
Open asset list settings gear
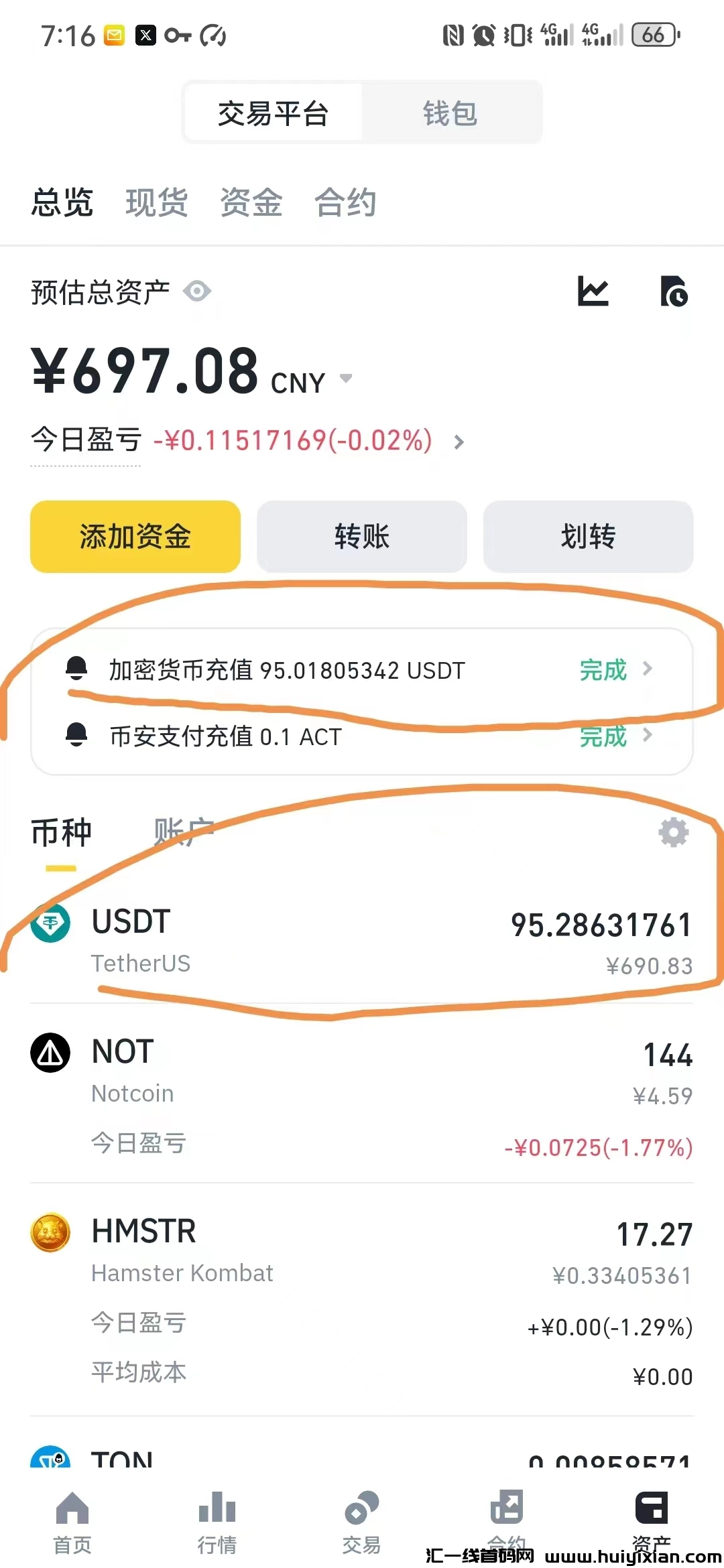coord(674,833)
